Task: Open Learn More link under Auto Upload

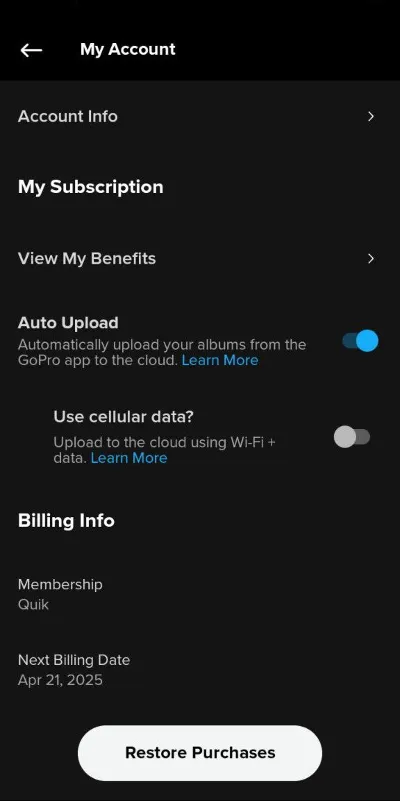Action: [x=220, y=361]
